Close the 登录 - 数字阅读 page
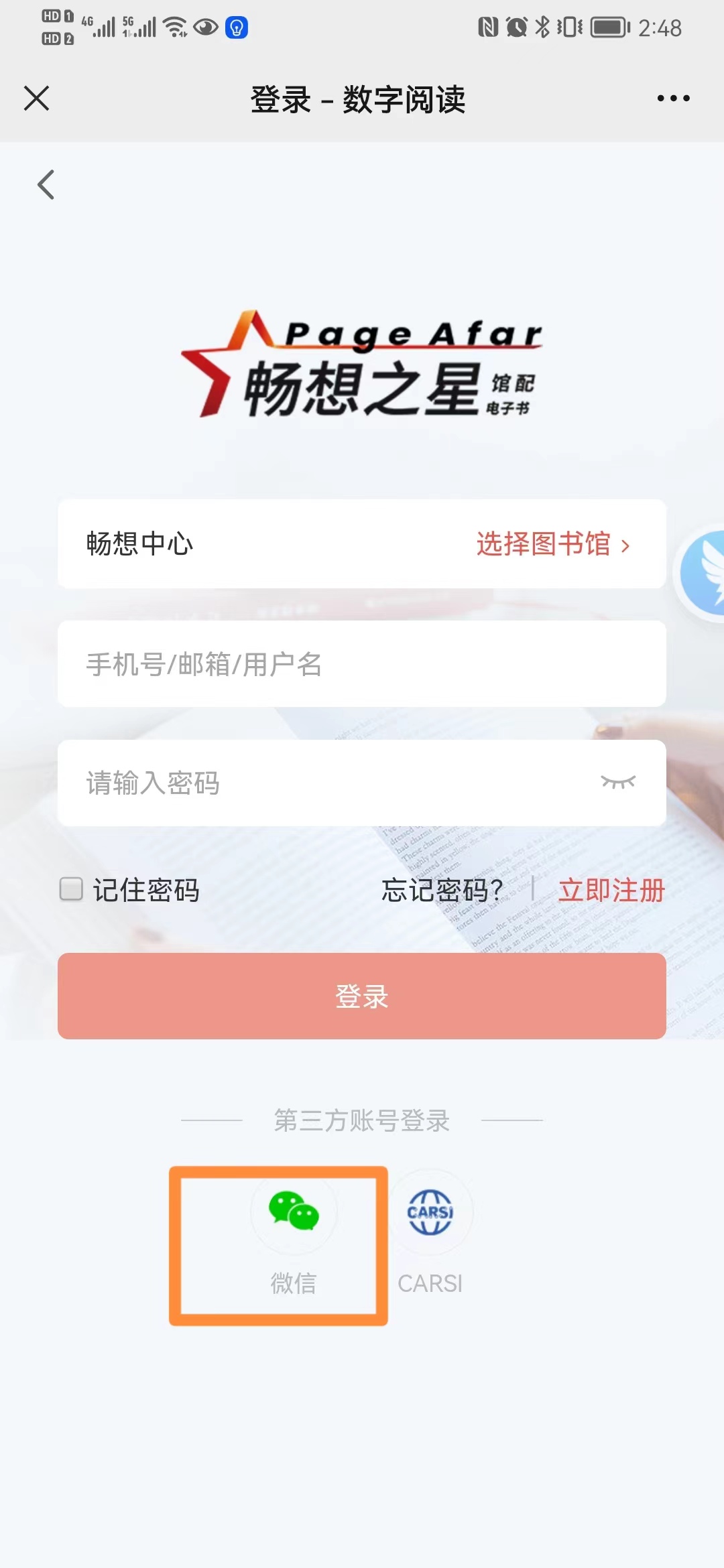This screenshot has height=1568, width=724. click(x=37, y=99)
